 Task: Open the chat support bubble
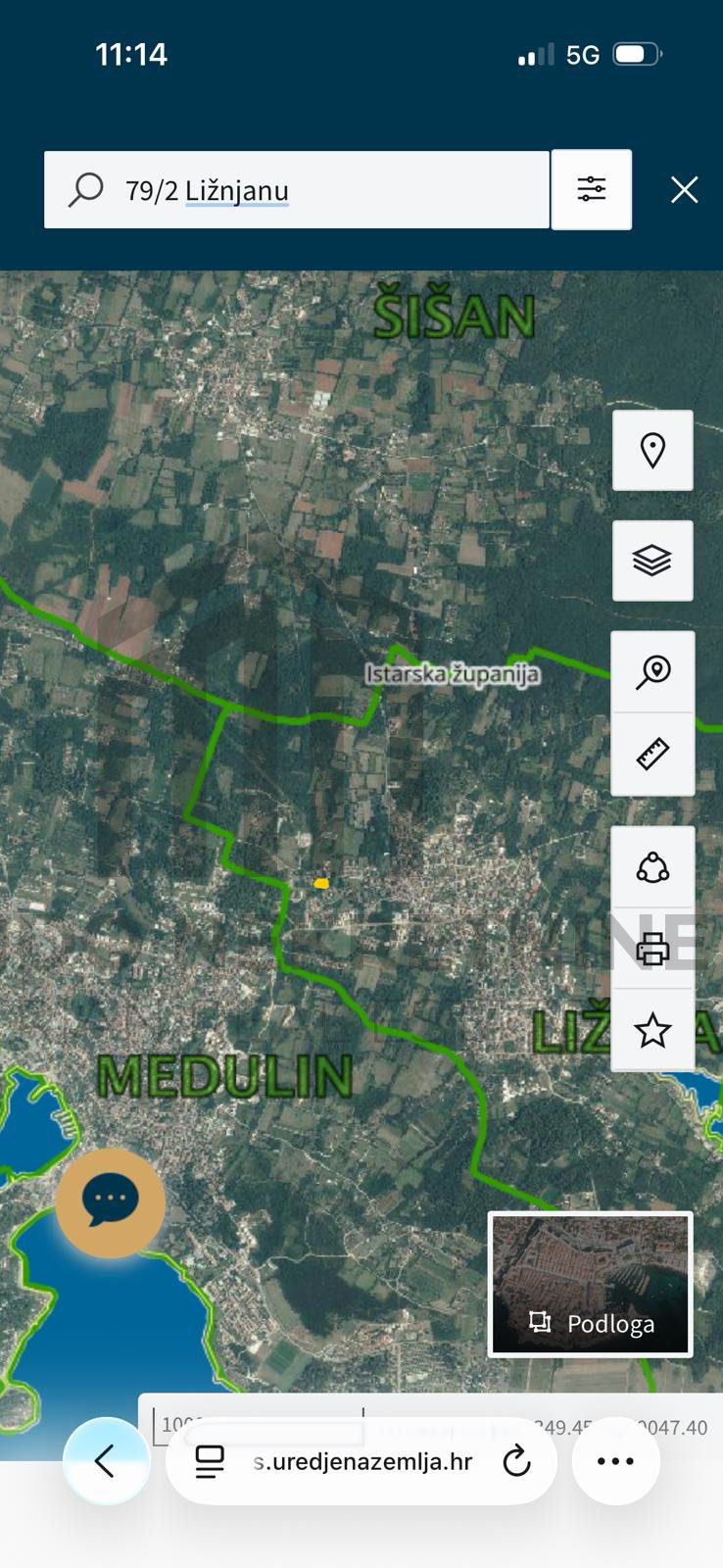[x=110, y=1201]
